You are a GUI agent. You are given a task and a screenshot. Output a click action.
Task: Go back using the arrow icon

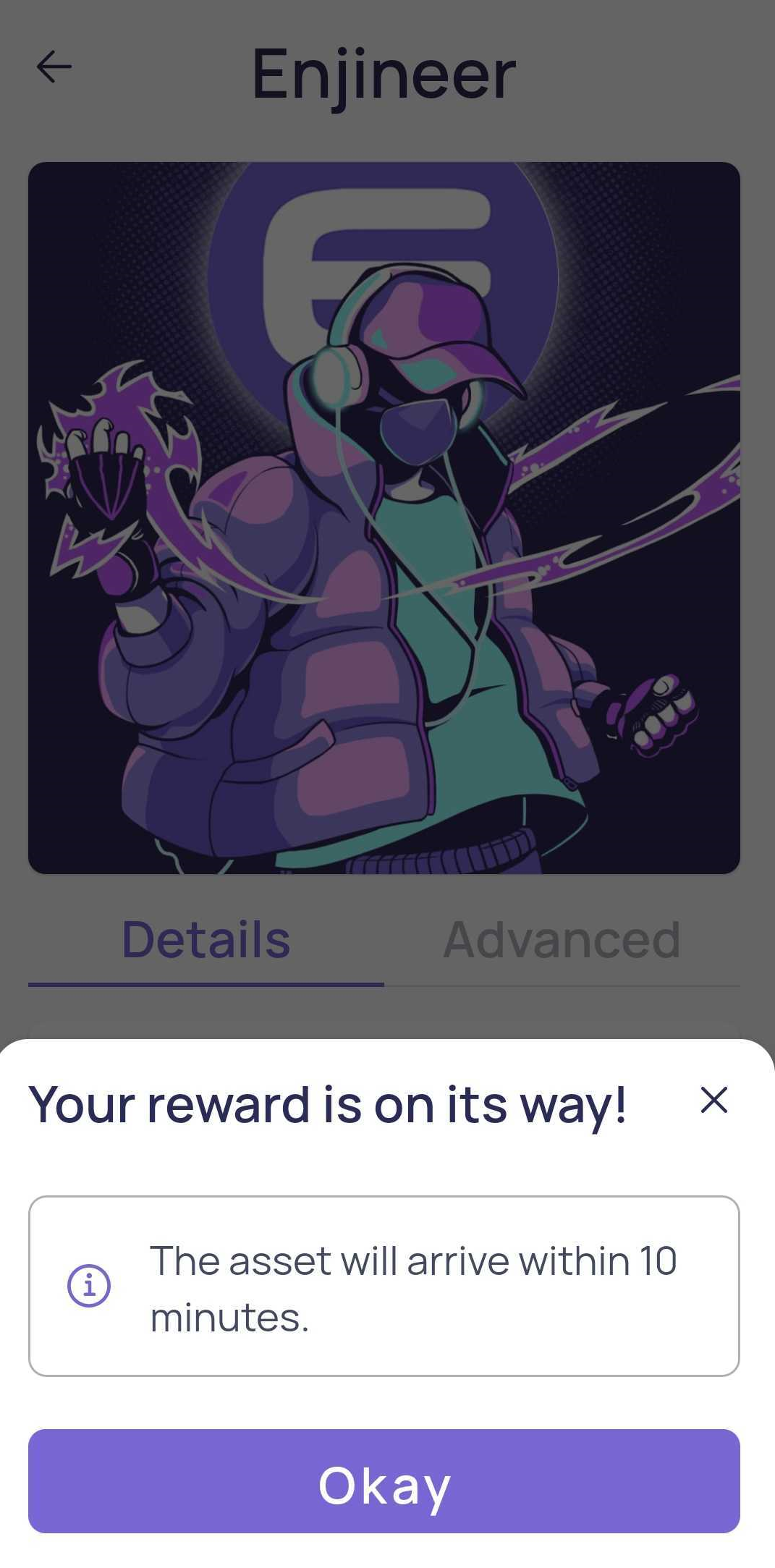[54, 67]
